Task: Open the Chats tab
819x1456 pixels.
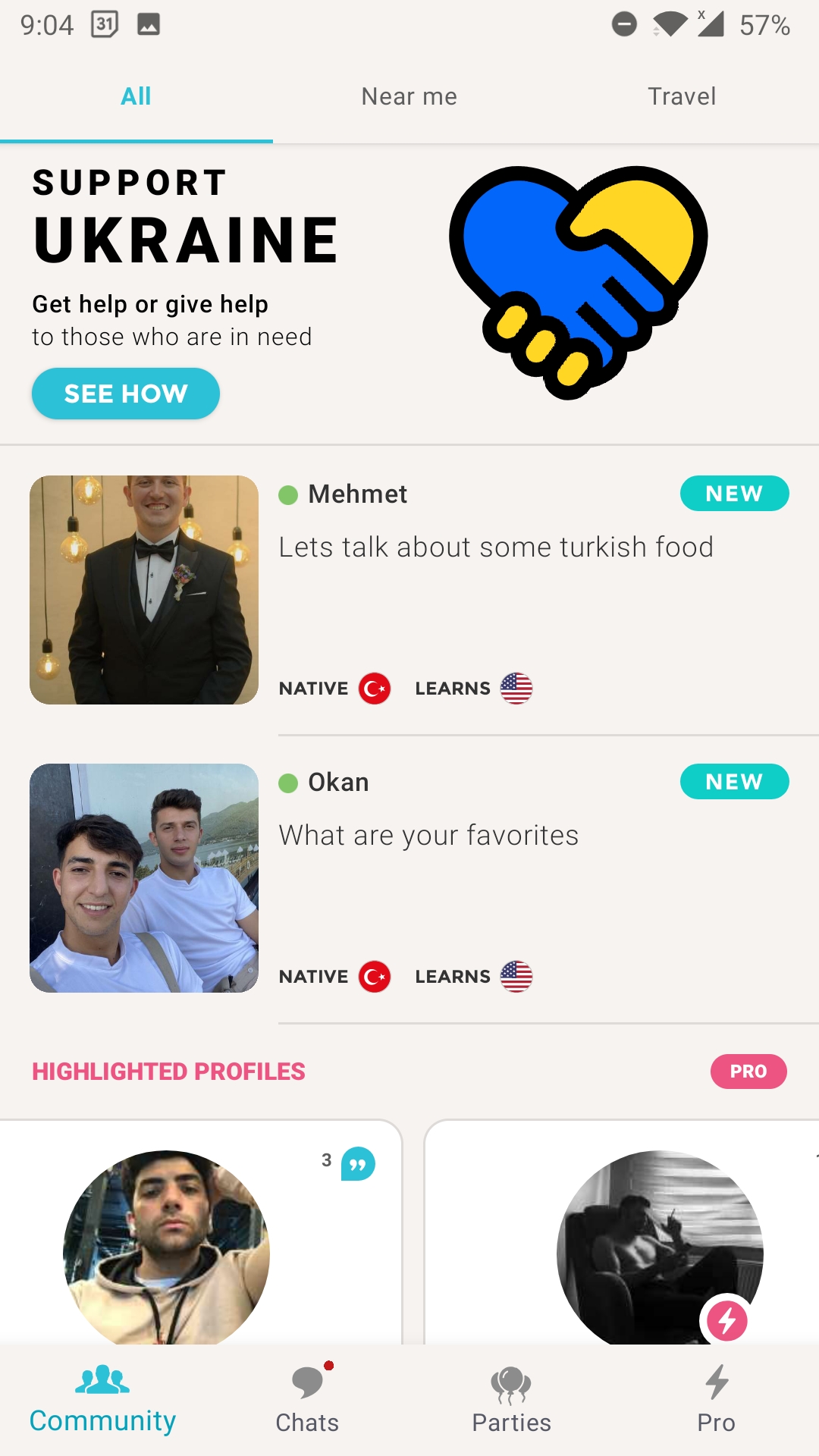Action: click(307, 1400)
